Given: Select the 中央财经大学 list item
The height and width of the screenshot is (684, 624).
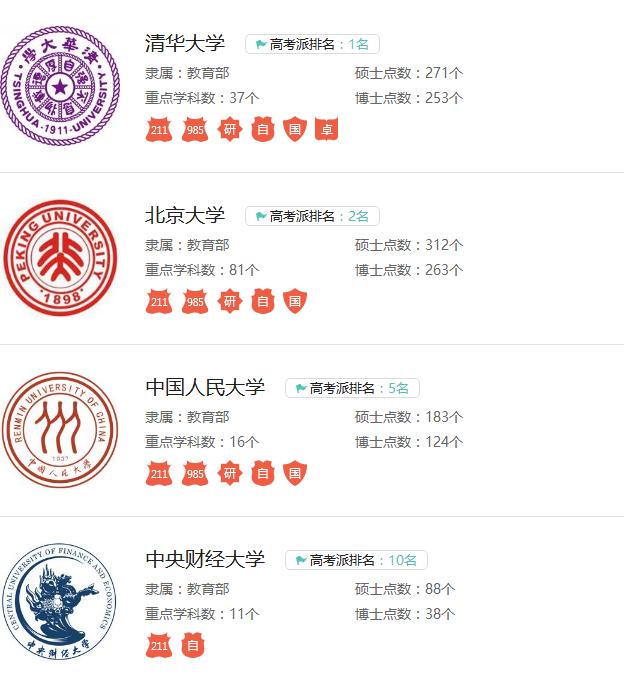Looking at the screenshot, I should 204,559.
